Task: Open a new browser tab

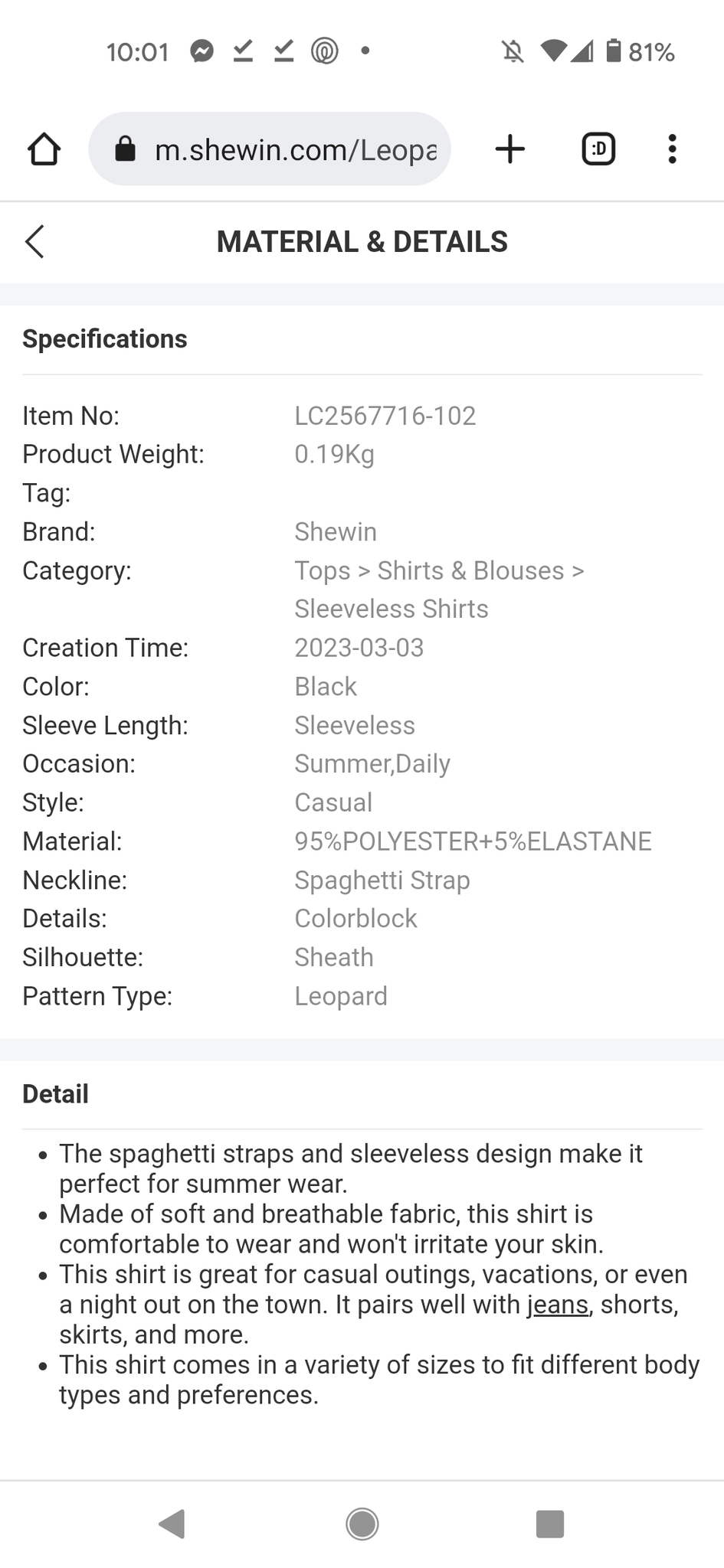Action: pyautogui.click(x=510, y=149)
